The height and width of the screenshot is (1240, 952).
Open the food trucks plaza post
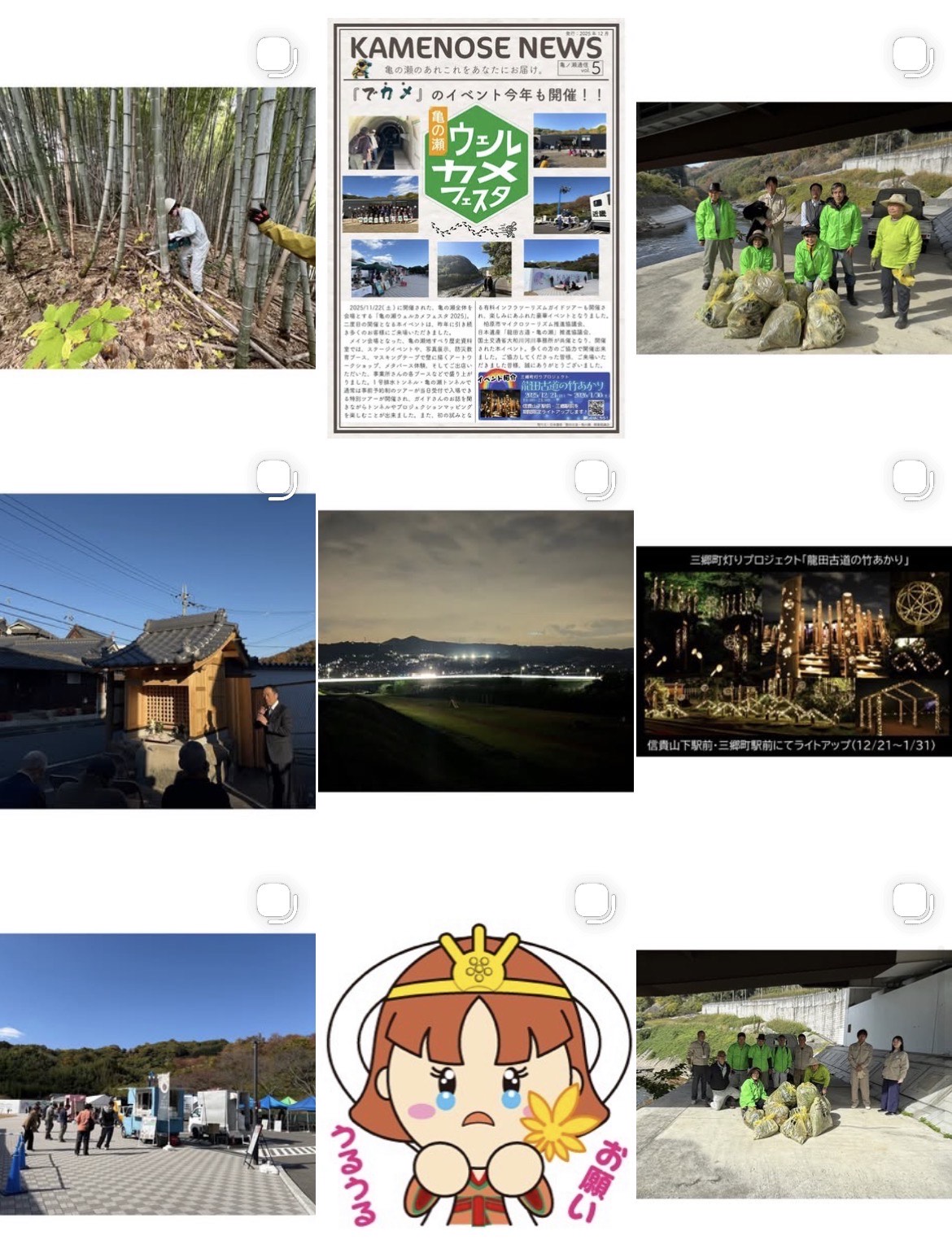pos(157,1074)
